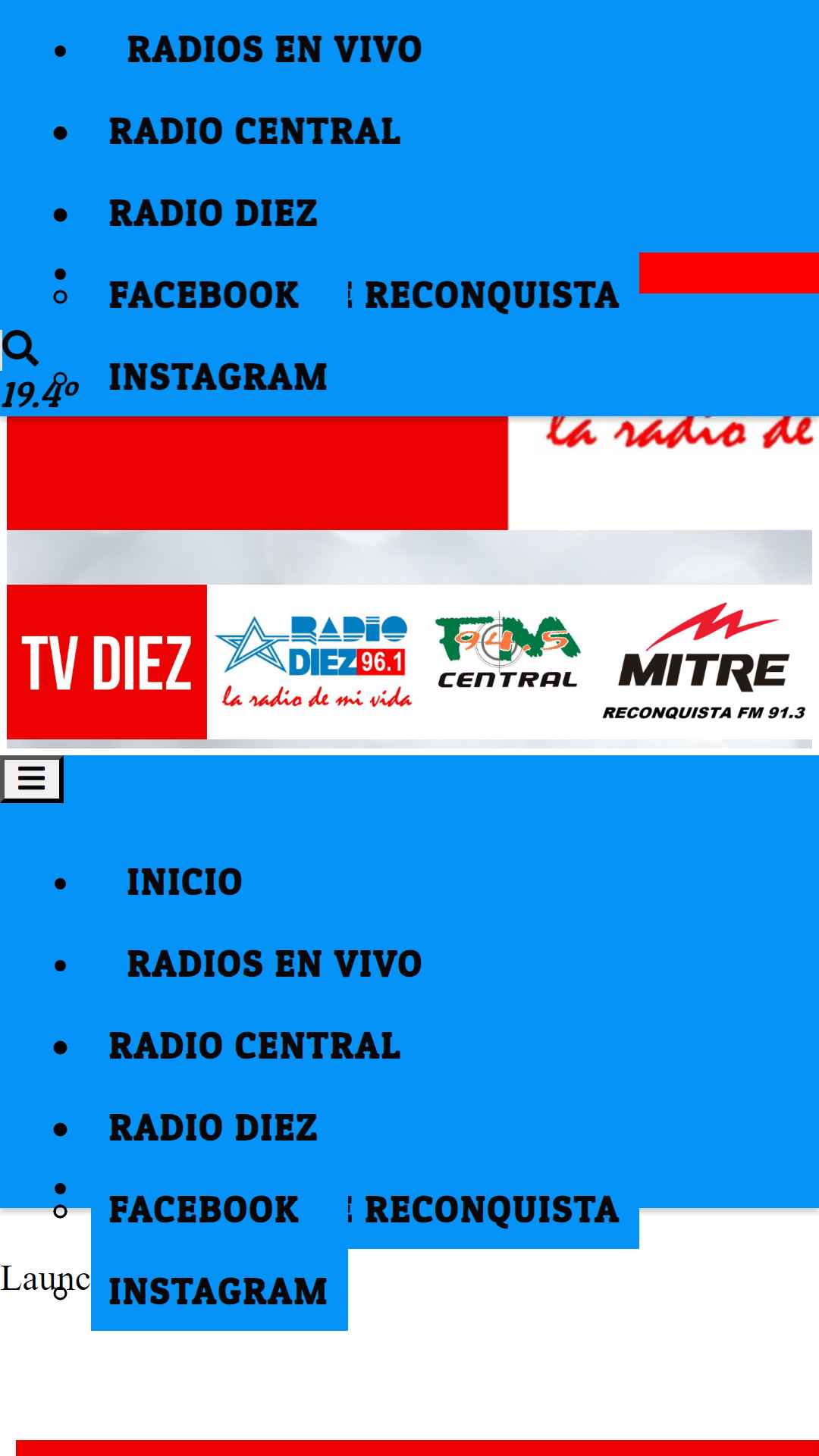Open Facebook link next to the search icon
This screenshot has height=1456, width=819.
pos(204,295)
